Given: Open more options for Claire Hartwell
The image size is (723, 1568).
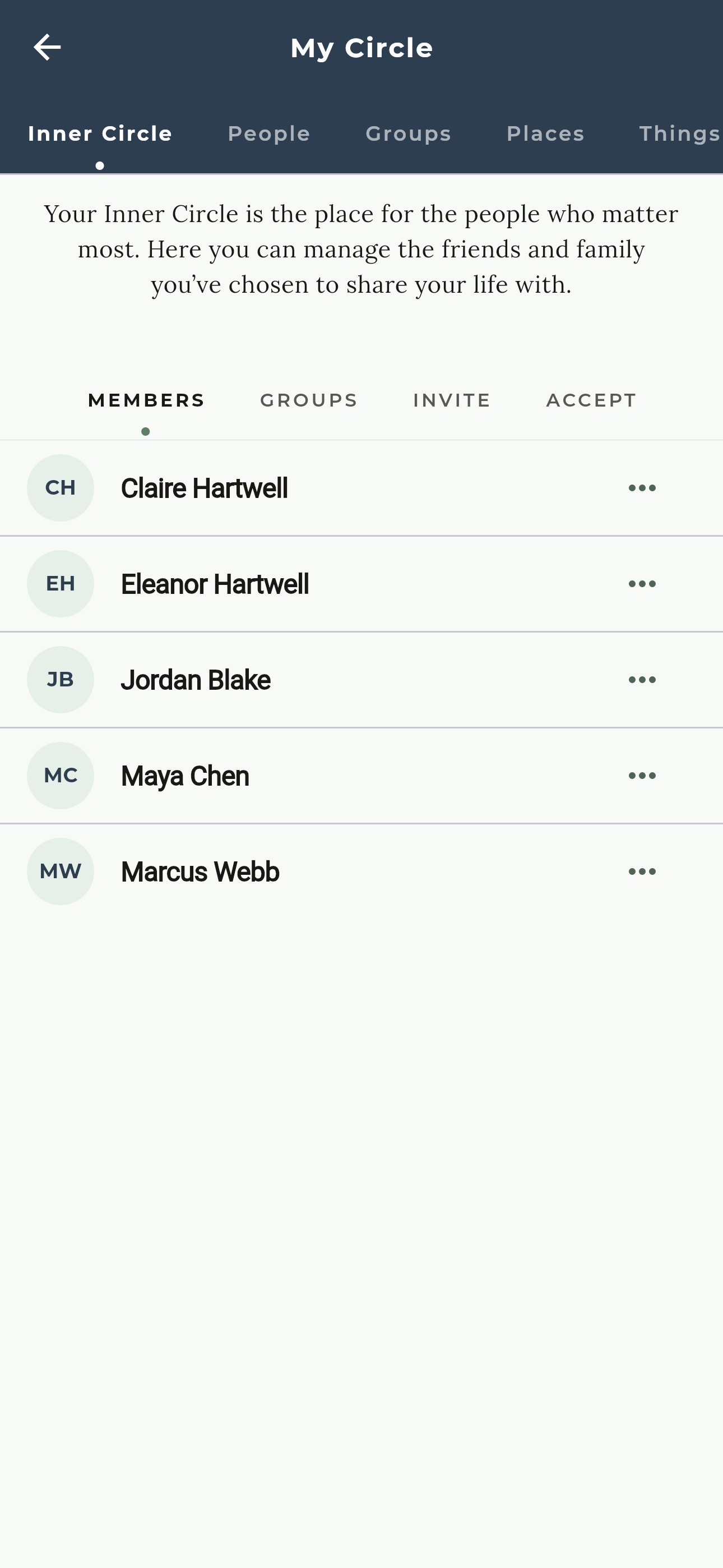Looking at the screenshot, I should click(642, 488).
